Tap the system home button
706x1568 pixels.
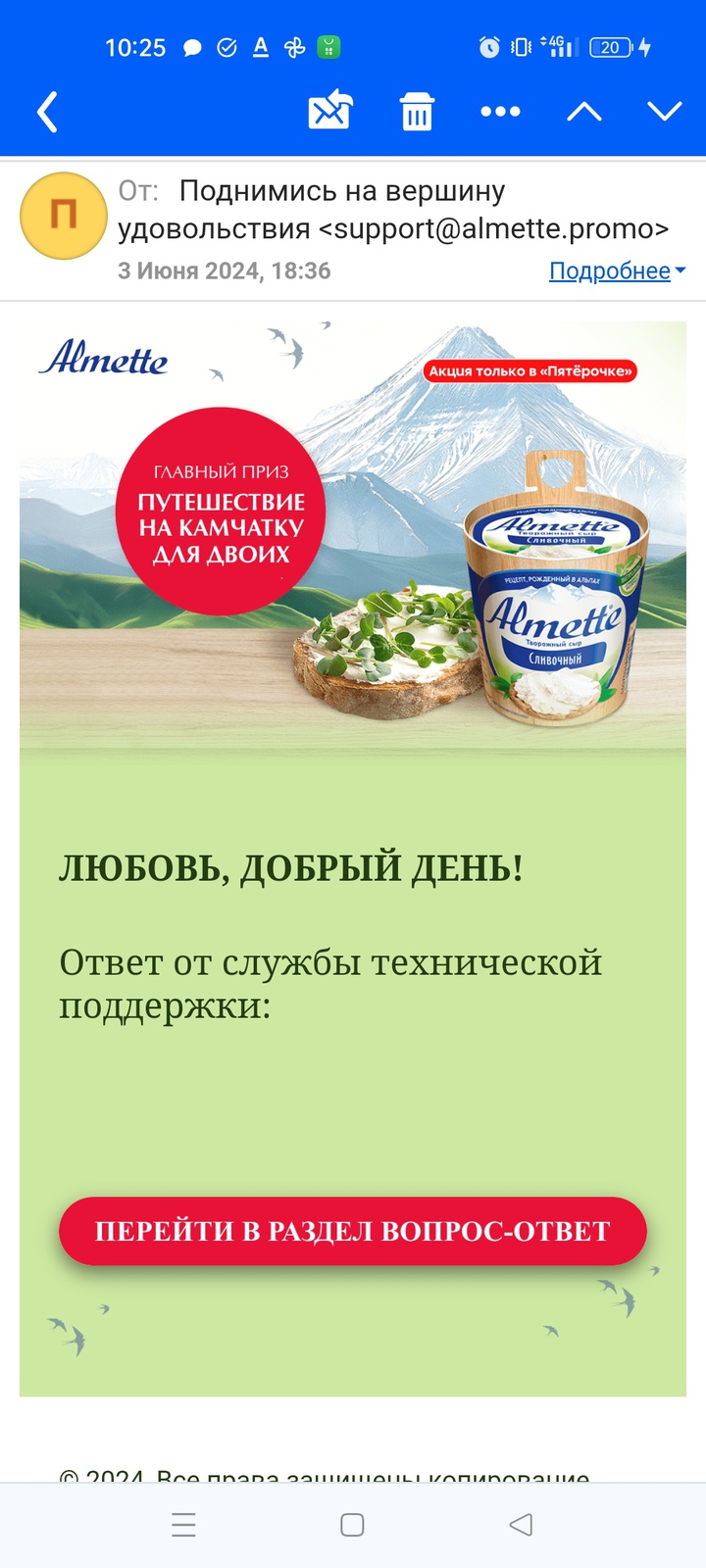coord(352,1525)
